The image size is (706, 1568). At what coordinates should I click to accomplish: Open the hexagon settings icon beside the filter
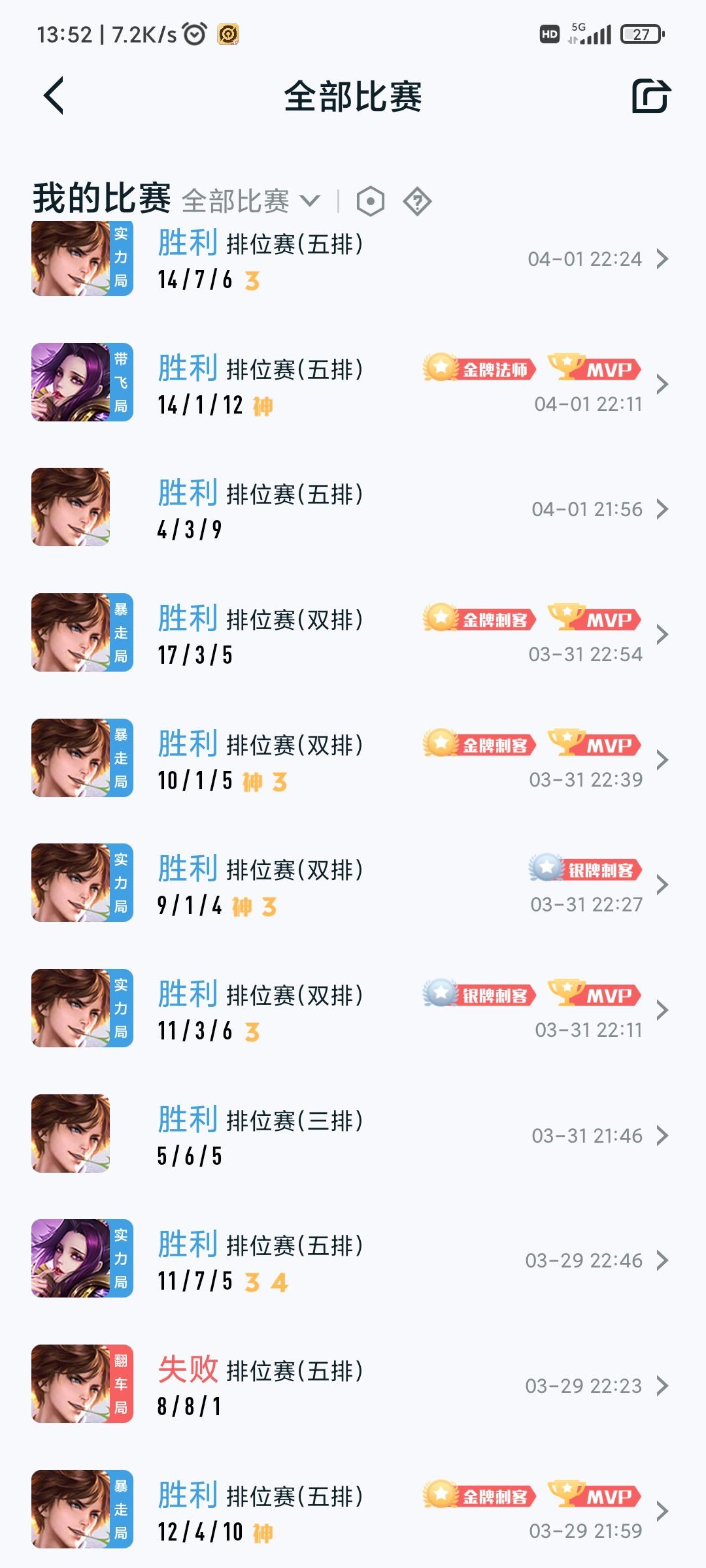tap(371, 201)
